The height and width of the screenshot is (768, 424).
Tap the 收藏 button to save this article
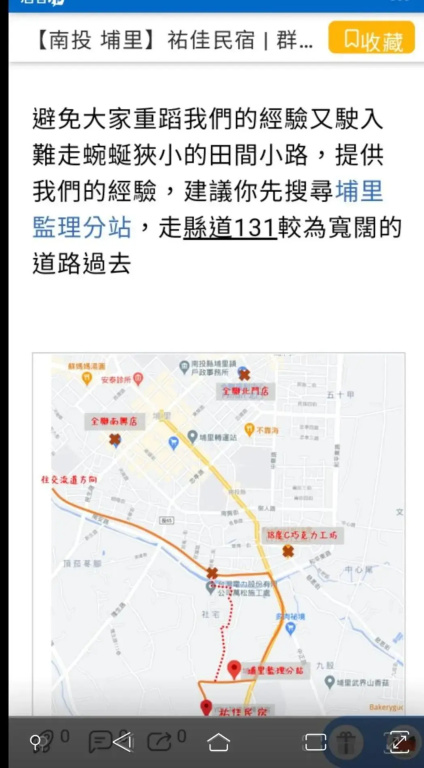[372, 37]
